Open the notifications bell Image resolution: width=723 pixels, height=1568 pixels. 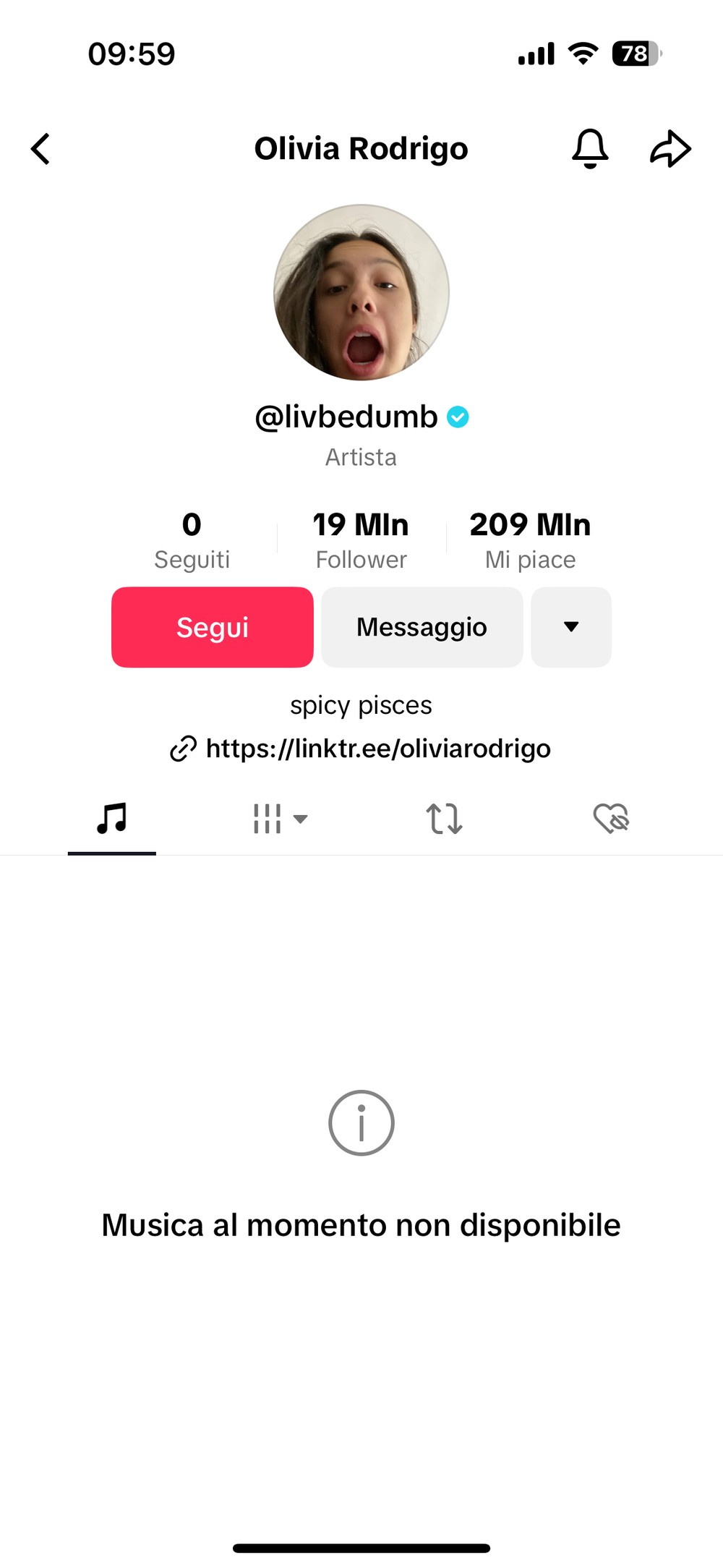click(x=590, y=149)
